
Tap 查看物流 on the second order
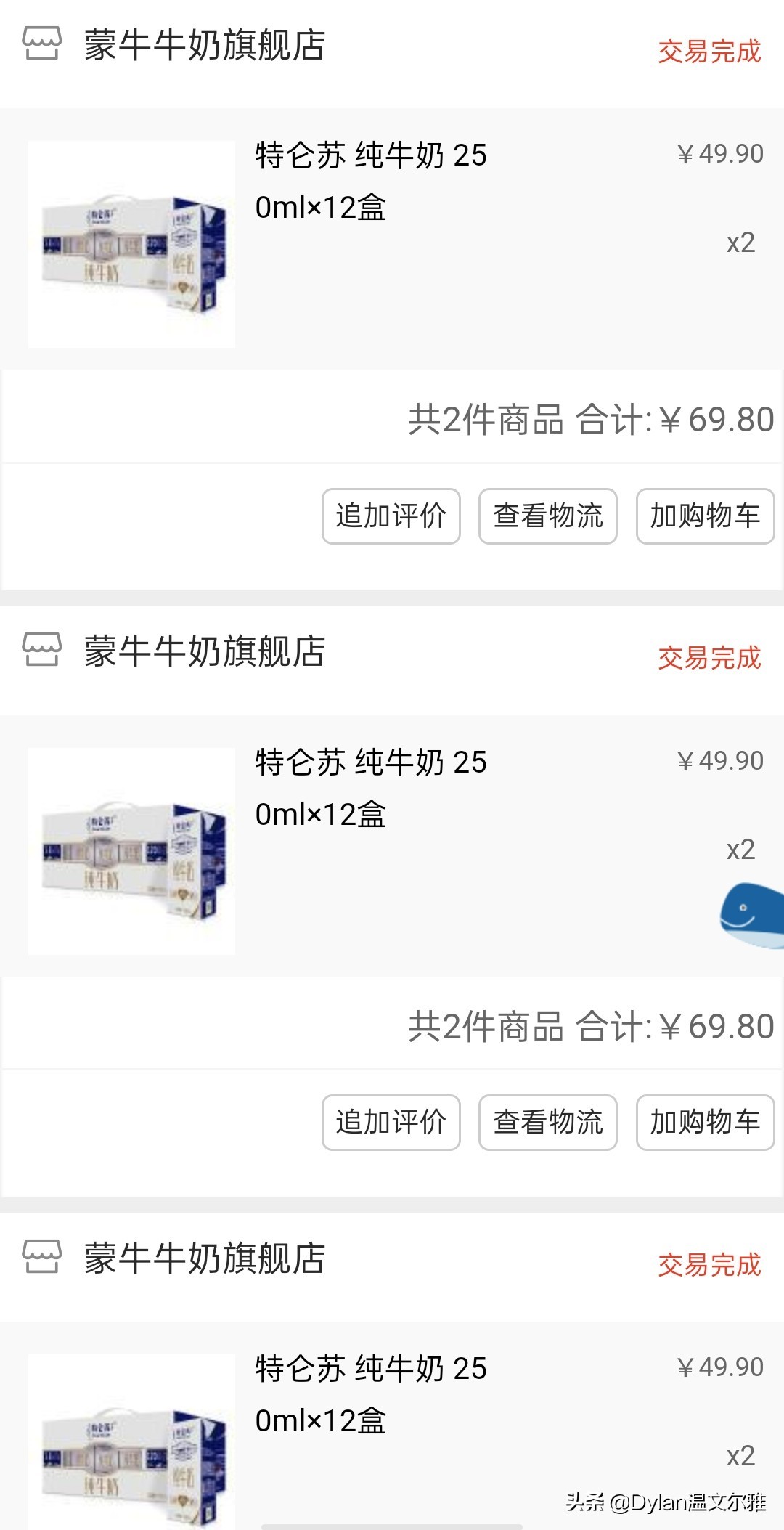click(x=547, y=1123)
